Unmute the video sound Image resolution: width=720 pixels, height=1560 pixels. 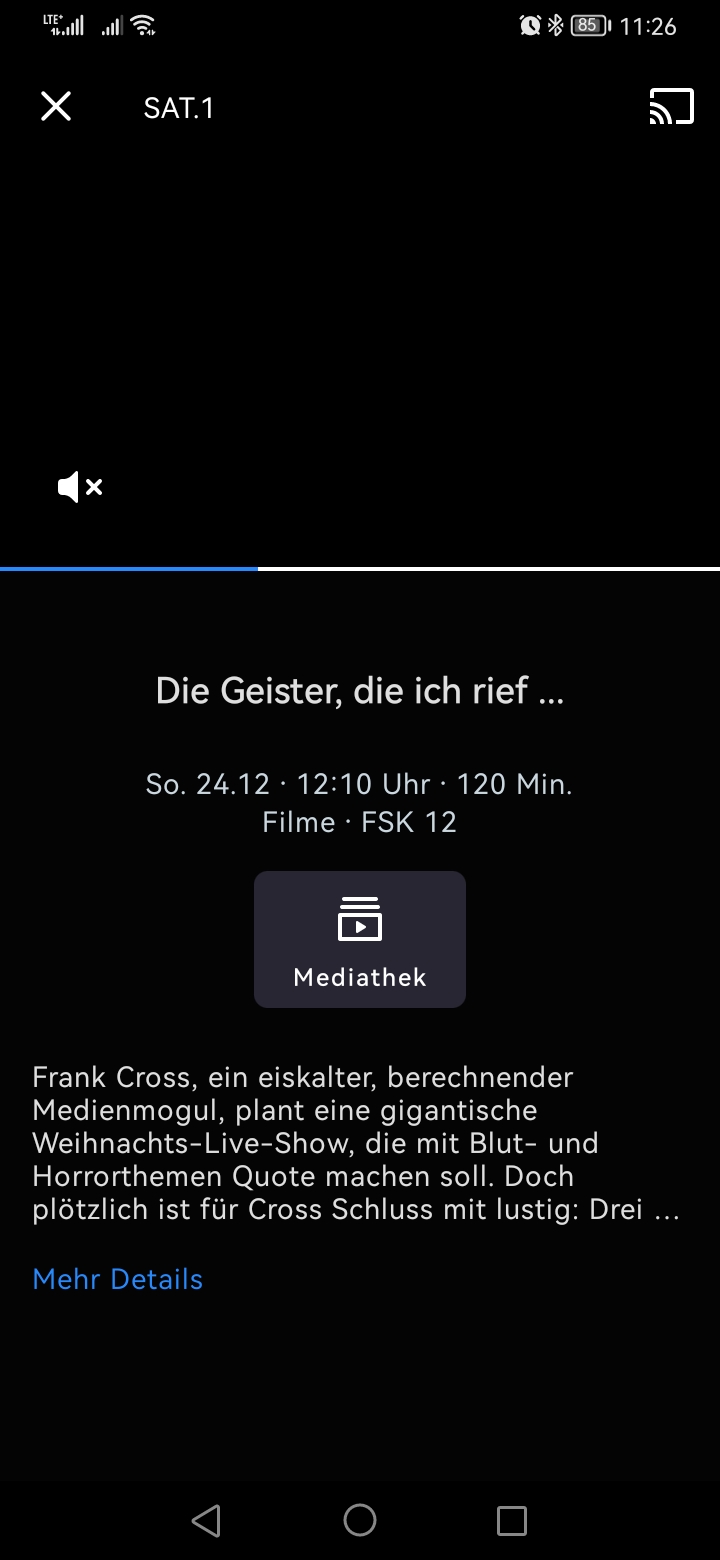point(80,488)
